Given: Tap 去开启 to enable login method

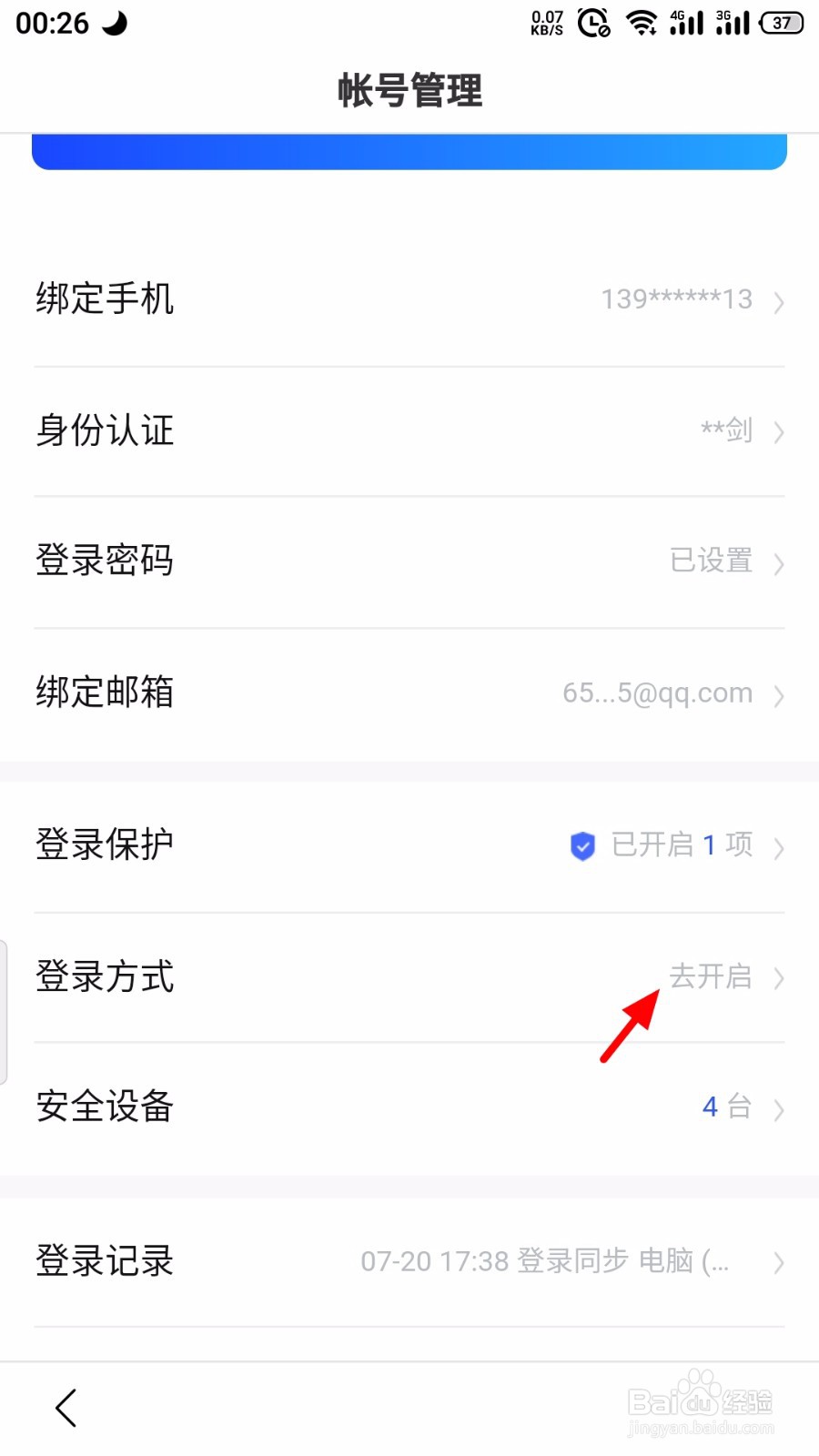Looking at the screenshot, I should click(x=711, y=977).
